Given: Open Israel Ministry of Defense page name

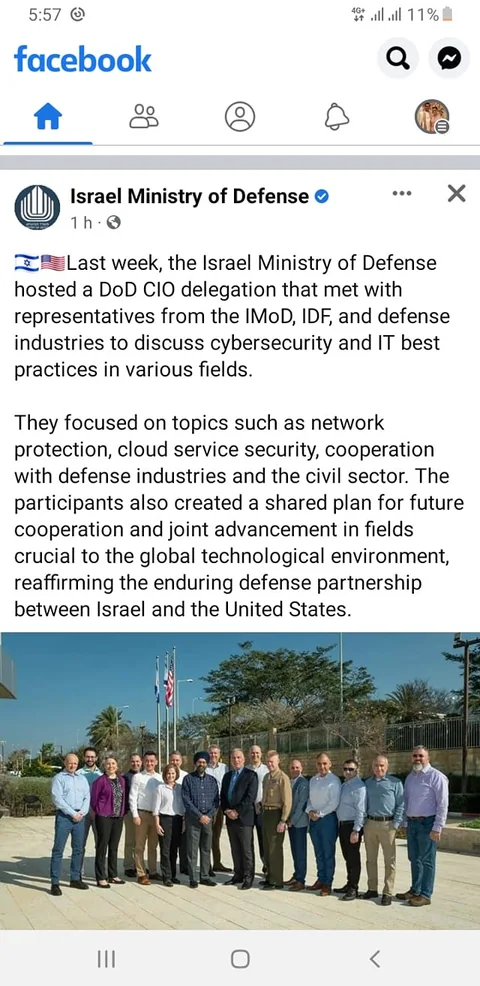Looking at the screenshot, I should 189,196.
